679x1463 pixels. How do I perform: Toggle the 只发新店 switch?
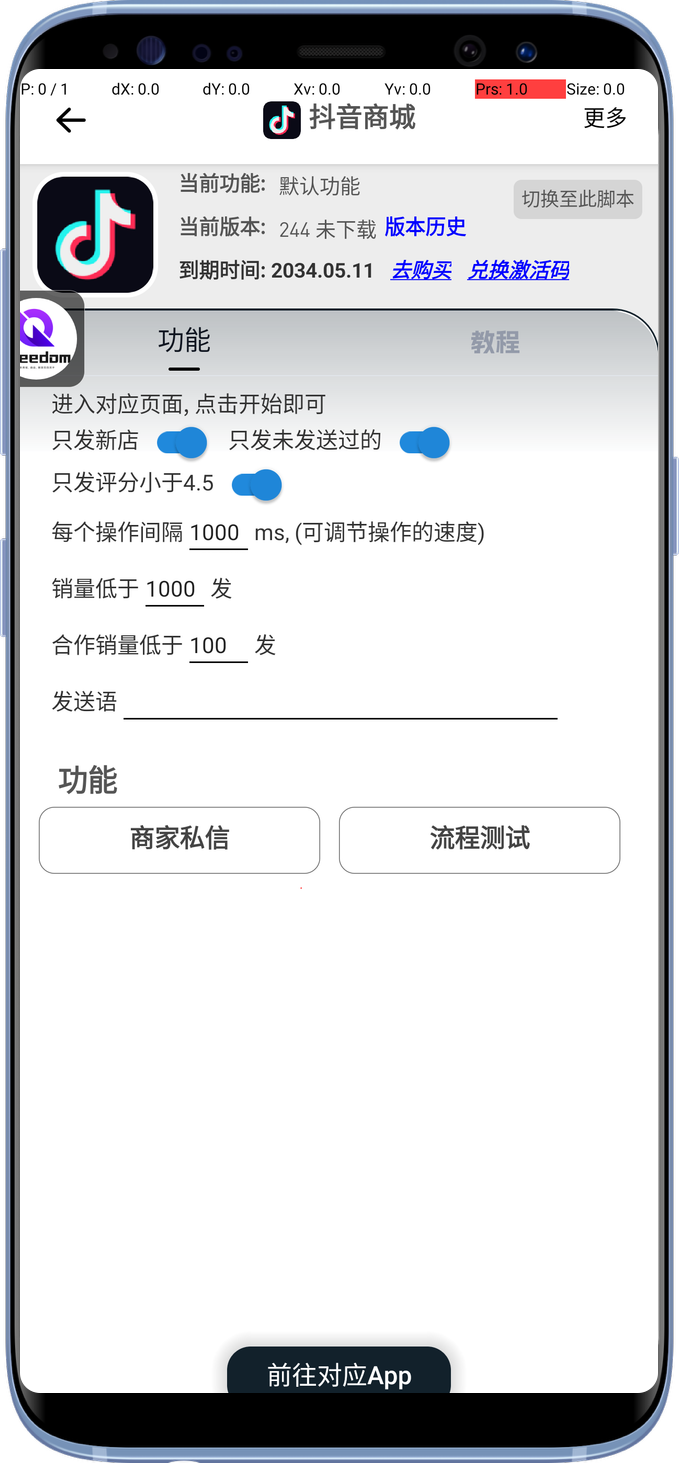tap(182, 442)
